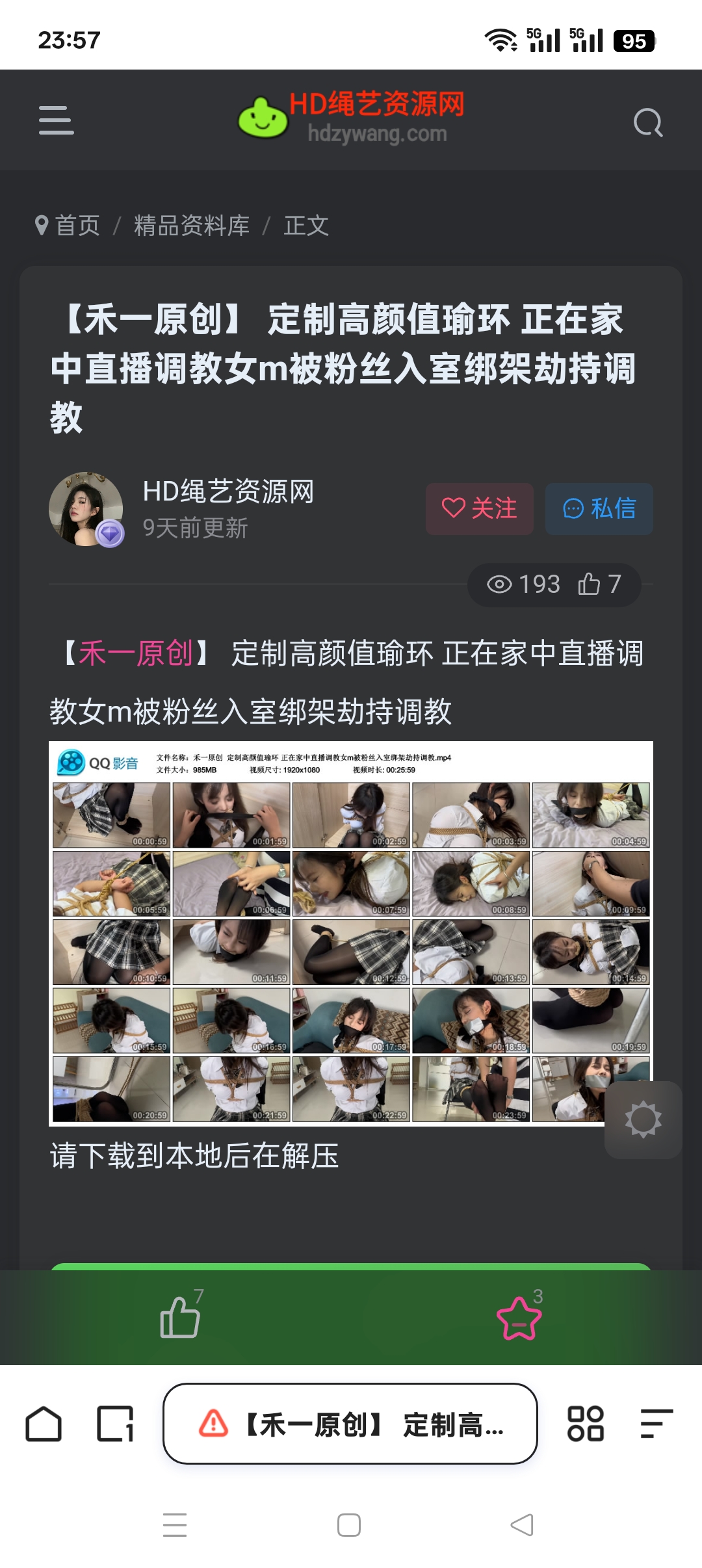Screen dimensions: 702x1568
Task: Open the author avatar of HD绳艺资源网
Action: coord(86,508)
